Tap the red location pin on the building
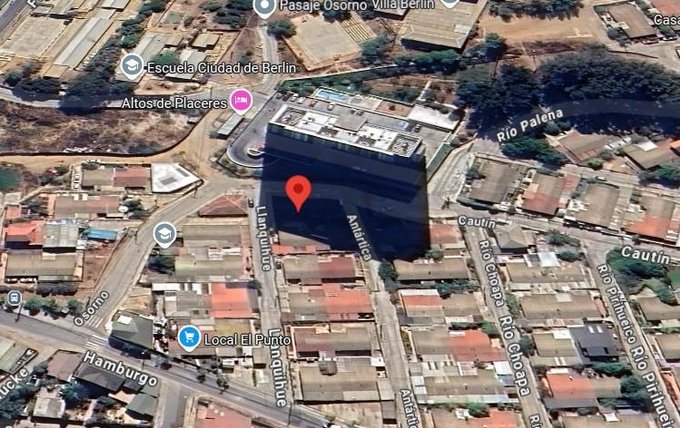Screen dimensions: 680x428 (298, 191)
